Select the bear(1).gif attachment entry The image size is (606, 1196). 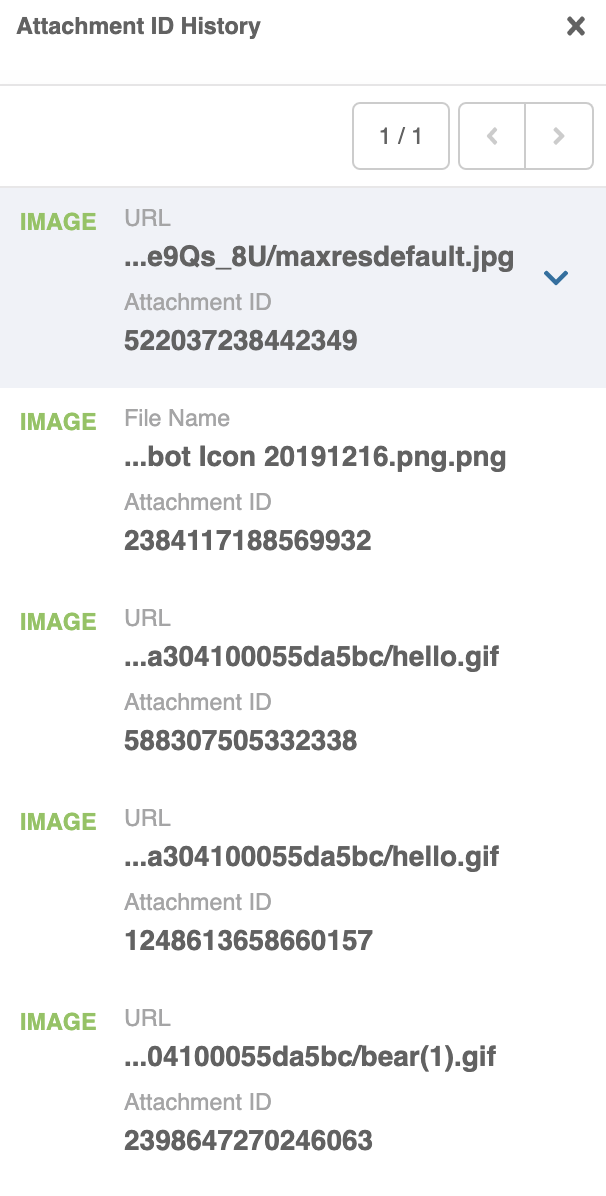tap(303, 1087)
